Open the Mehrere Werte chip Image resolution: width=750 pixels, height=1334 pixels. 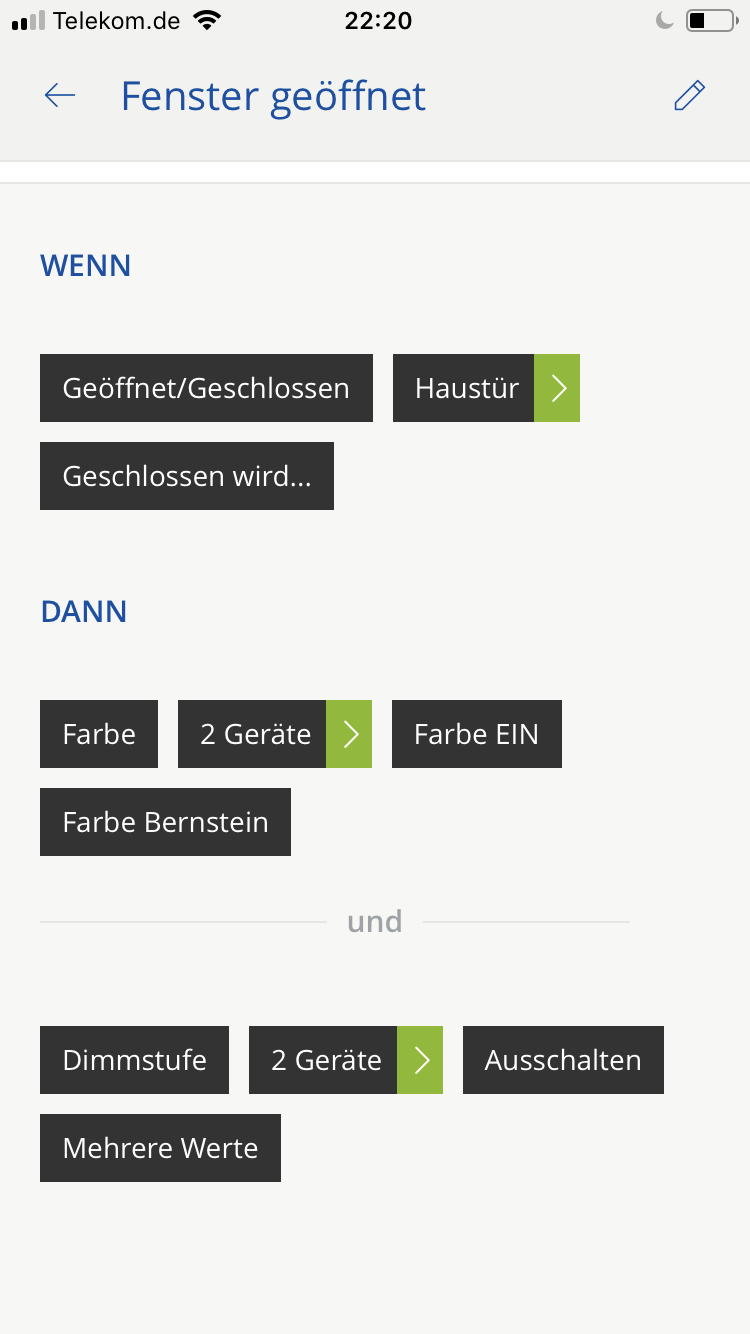point(160,1148)
